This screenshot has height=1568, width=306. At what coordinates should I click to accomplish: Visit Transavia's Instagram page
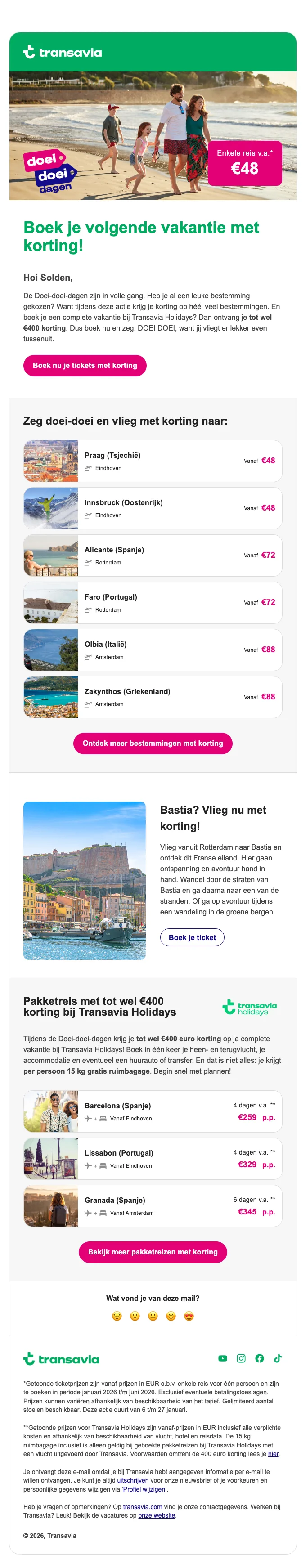tap(241, 1358)
